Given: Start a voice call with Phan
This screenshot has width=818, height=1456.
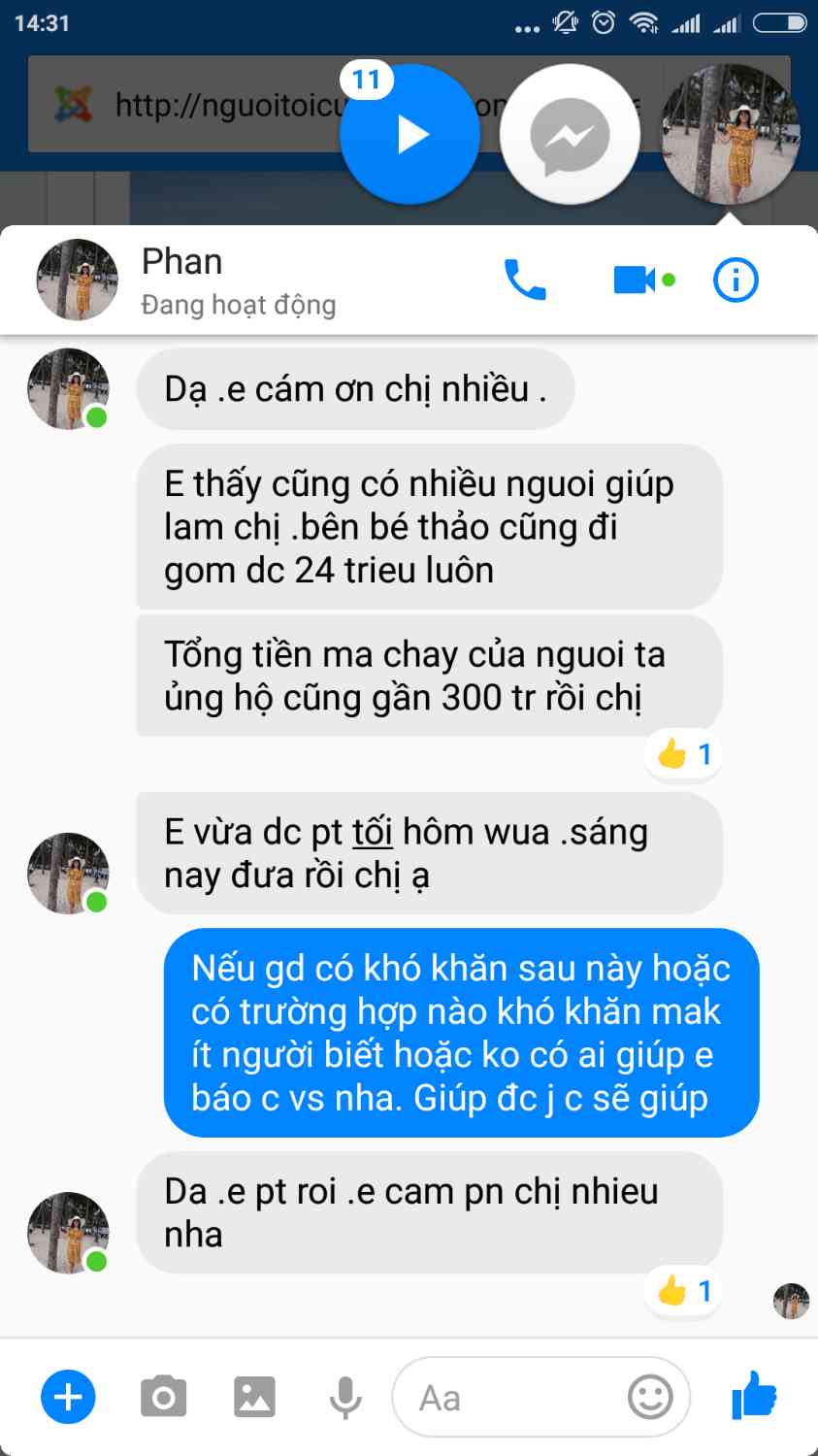Looking at the screenshot, I should 525,281.
